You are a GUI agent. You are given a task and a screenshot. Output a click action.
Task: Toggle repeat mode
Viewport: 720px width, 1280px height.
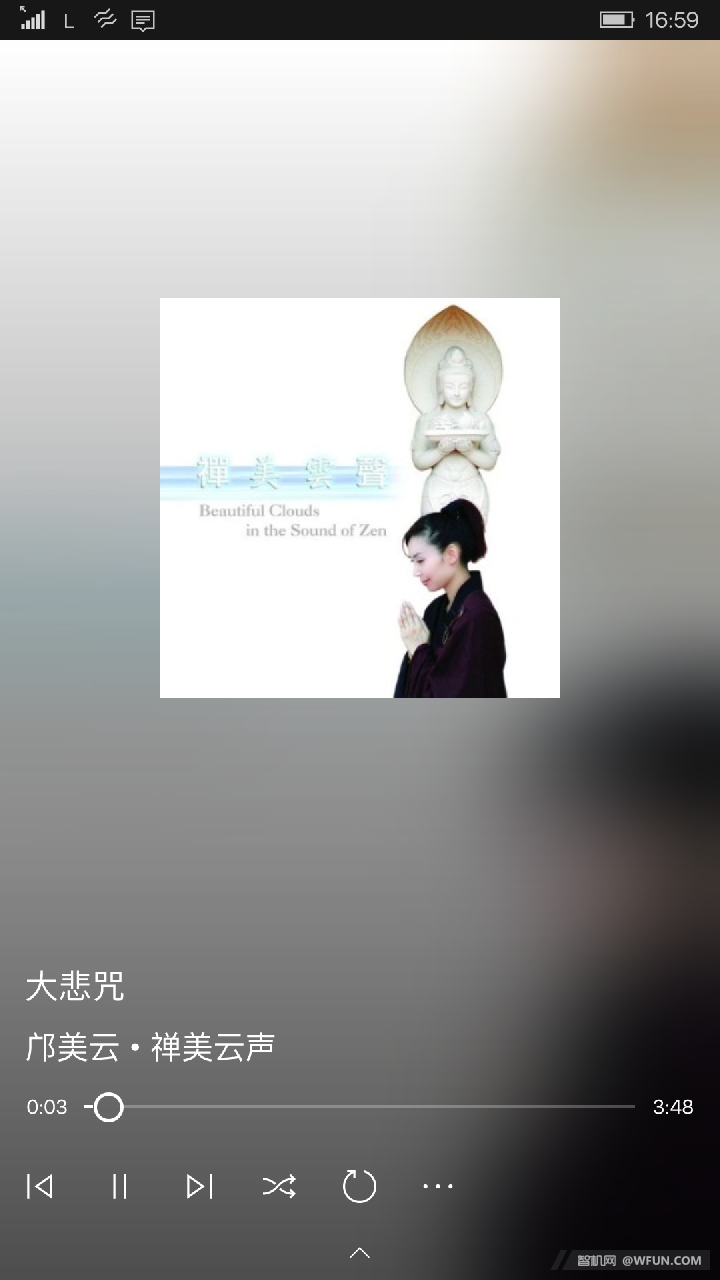pos(359,1186)
